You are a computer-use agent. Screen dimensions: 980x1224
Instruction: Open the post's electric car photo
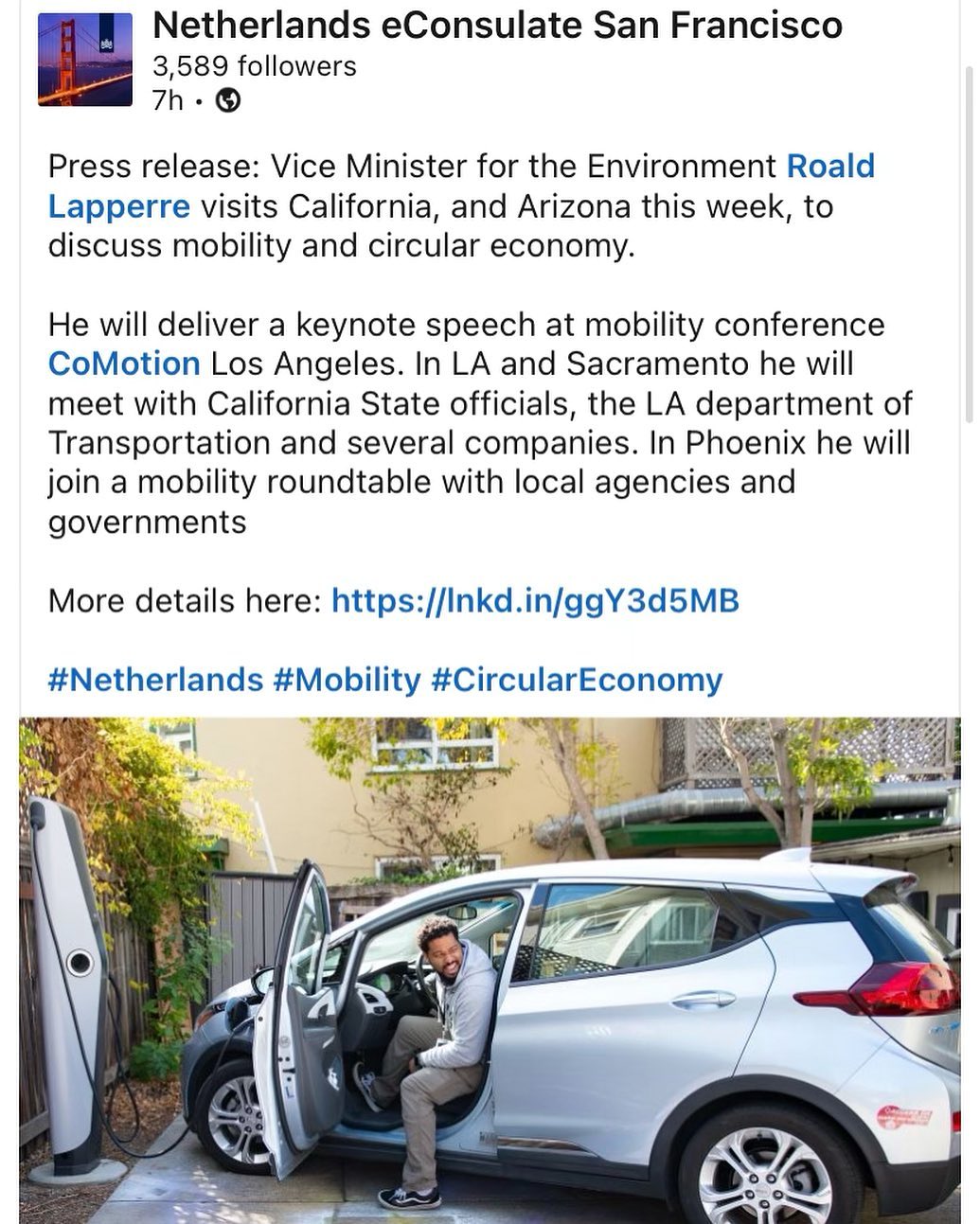point(490,969)
